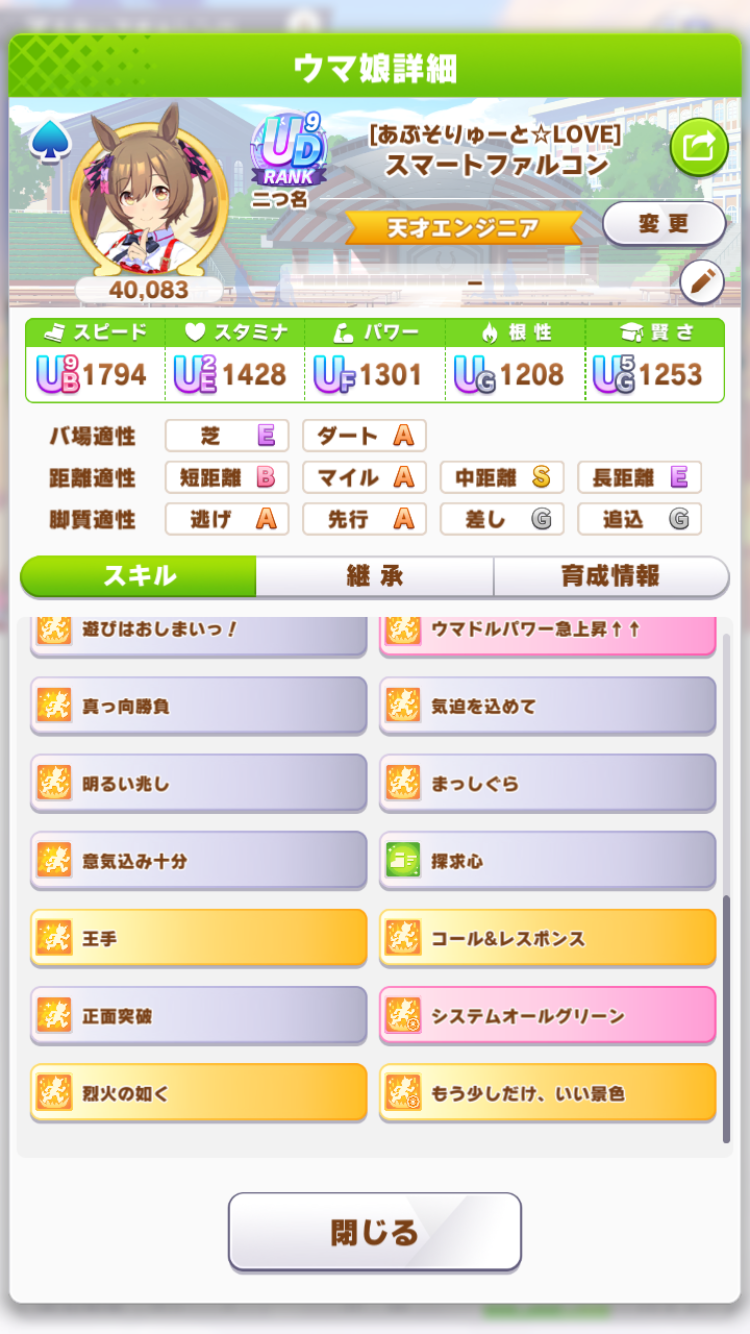Screen dimensions: 750x1334
Task: Select the スキル tab
Action: click(x=139, y=576)
